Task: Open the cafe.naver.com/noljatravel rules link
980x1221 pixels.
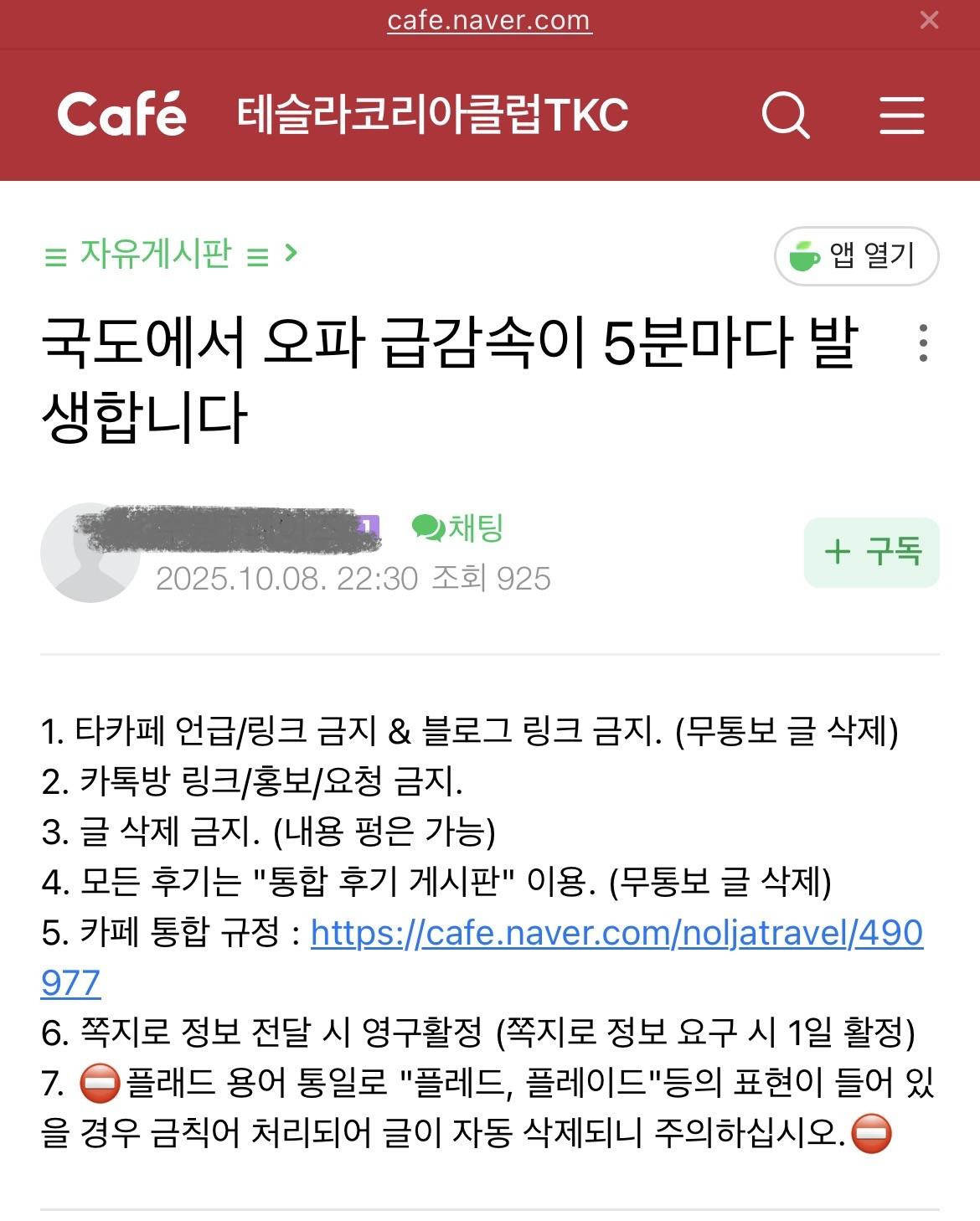Action: point(616,933)
